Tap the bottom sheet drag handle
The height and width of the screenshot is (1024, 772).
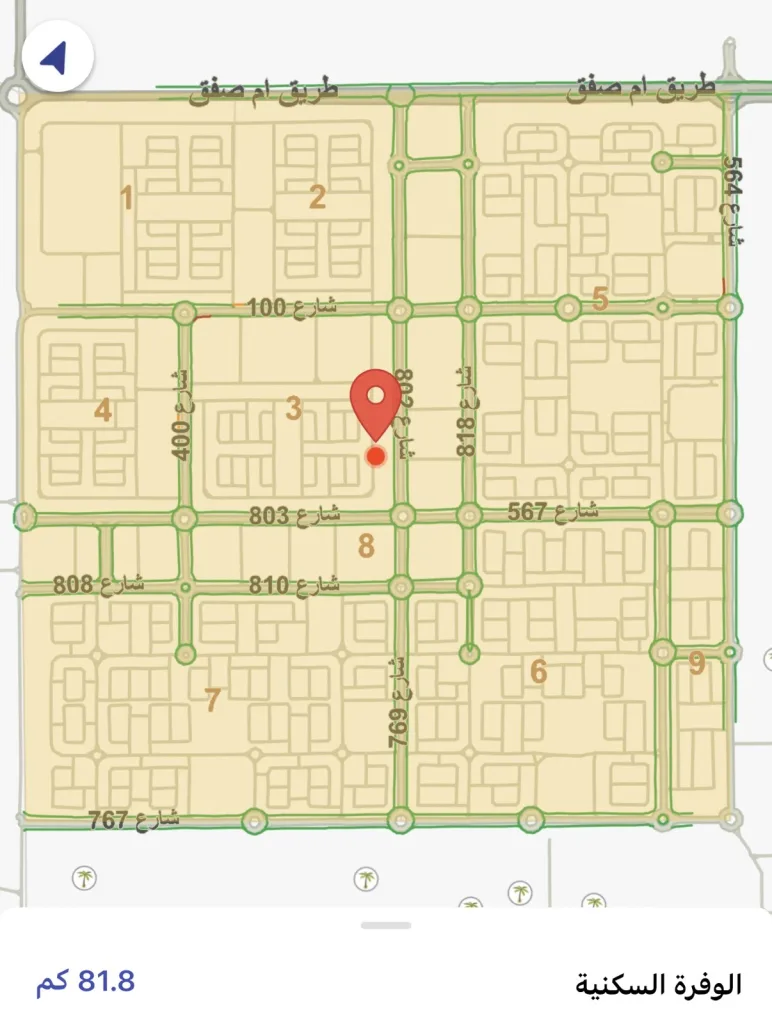[386, 925]
